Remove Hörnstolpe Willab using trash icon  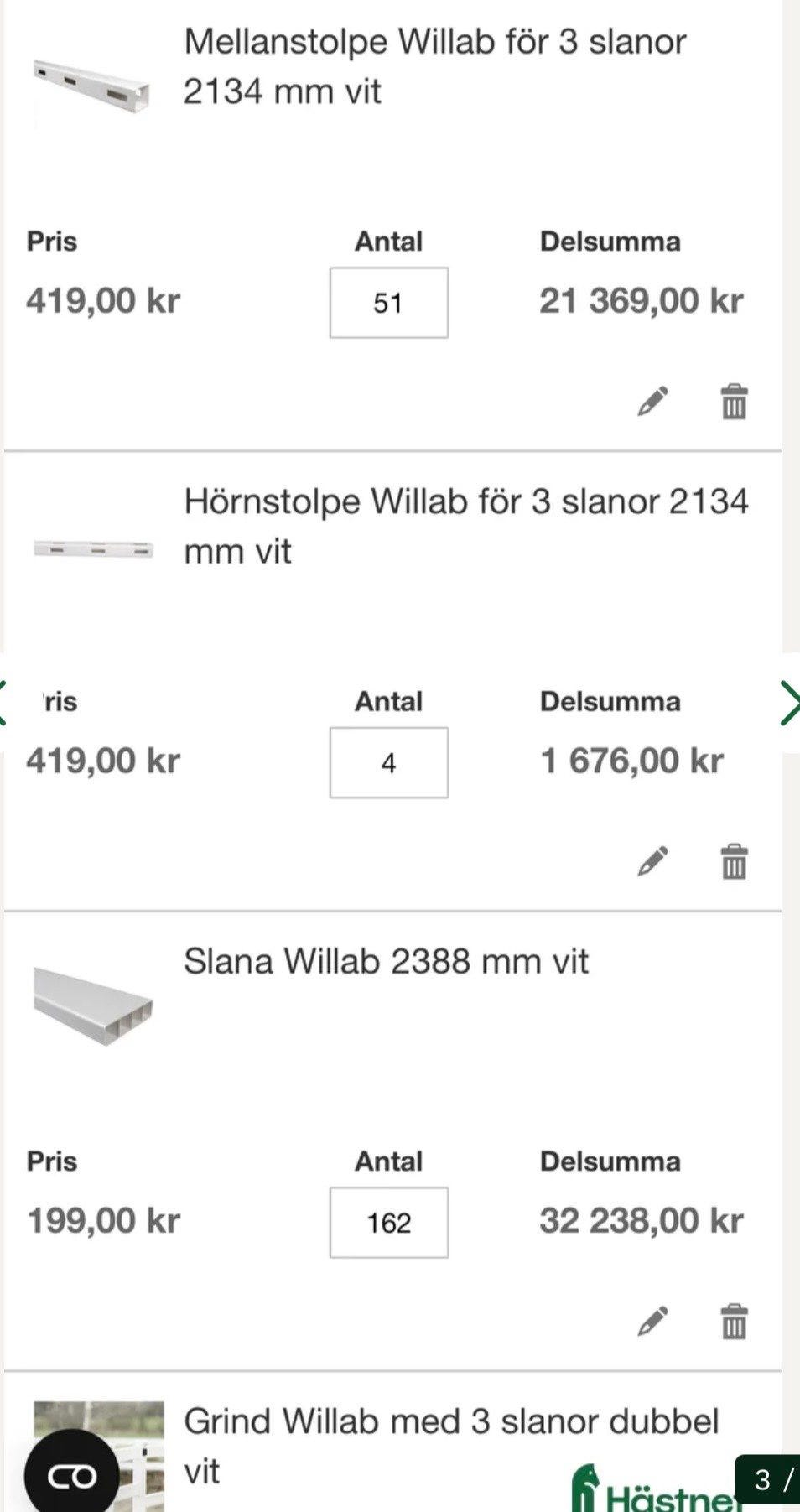coord(734,861)
